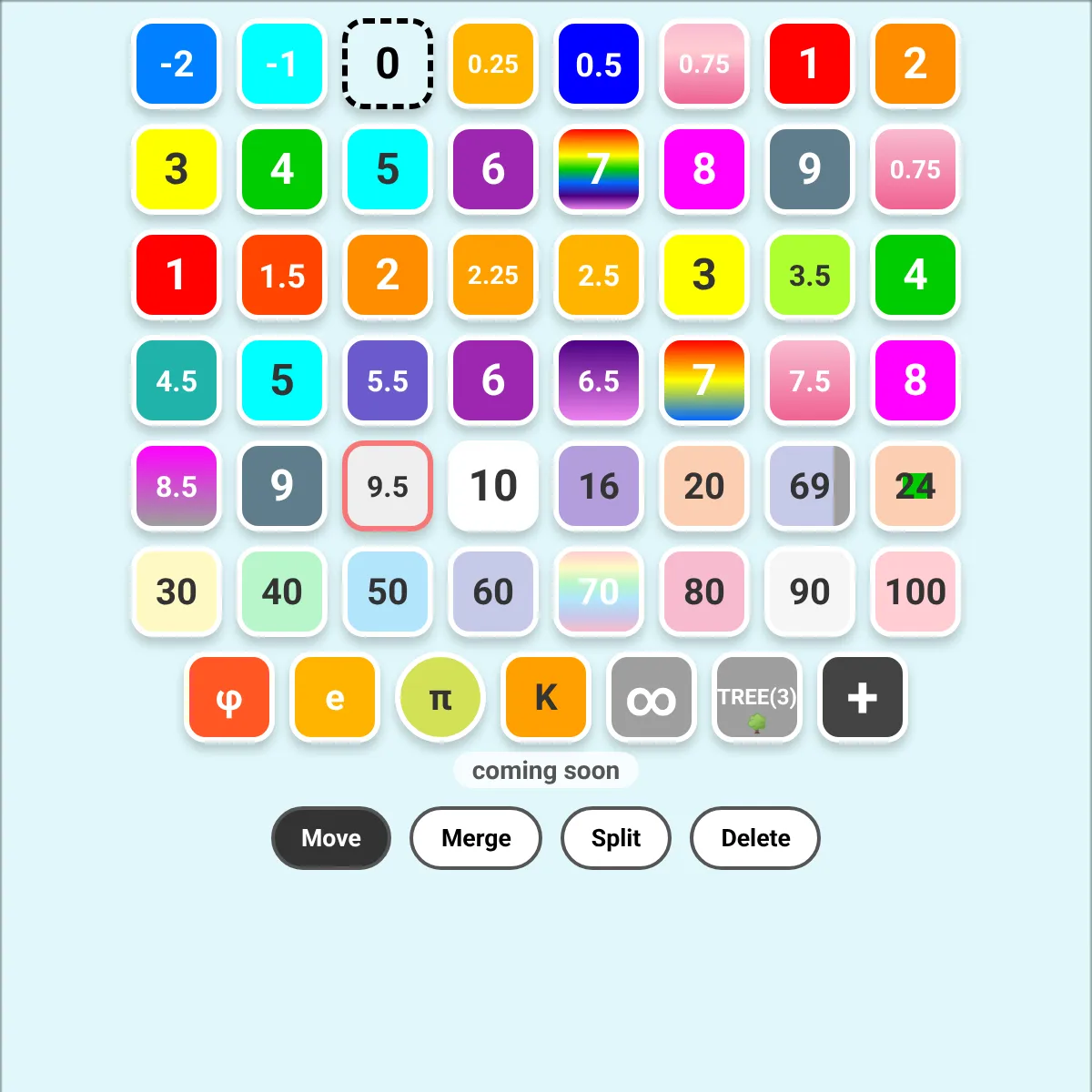The height and width of the screenshot is (1092, 1092).
Task: Tap the white 10 tile
Action: click(x=493, y=486)
